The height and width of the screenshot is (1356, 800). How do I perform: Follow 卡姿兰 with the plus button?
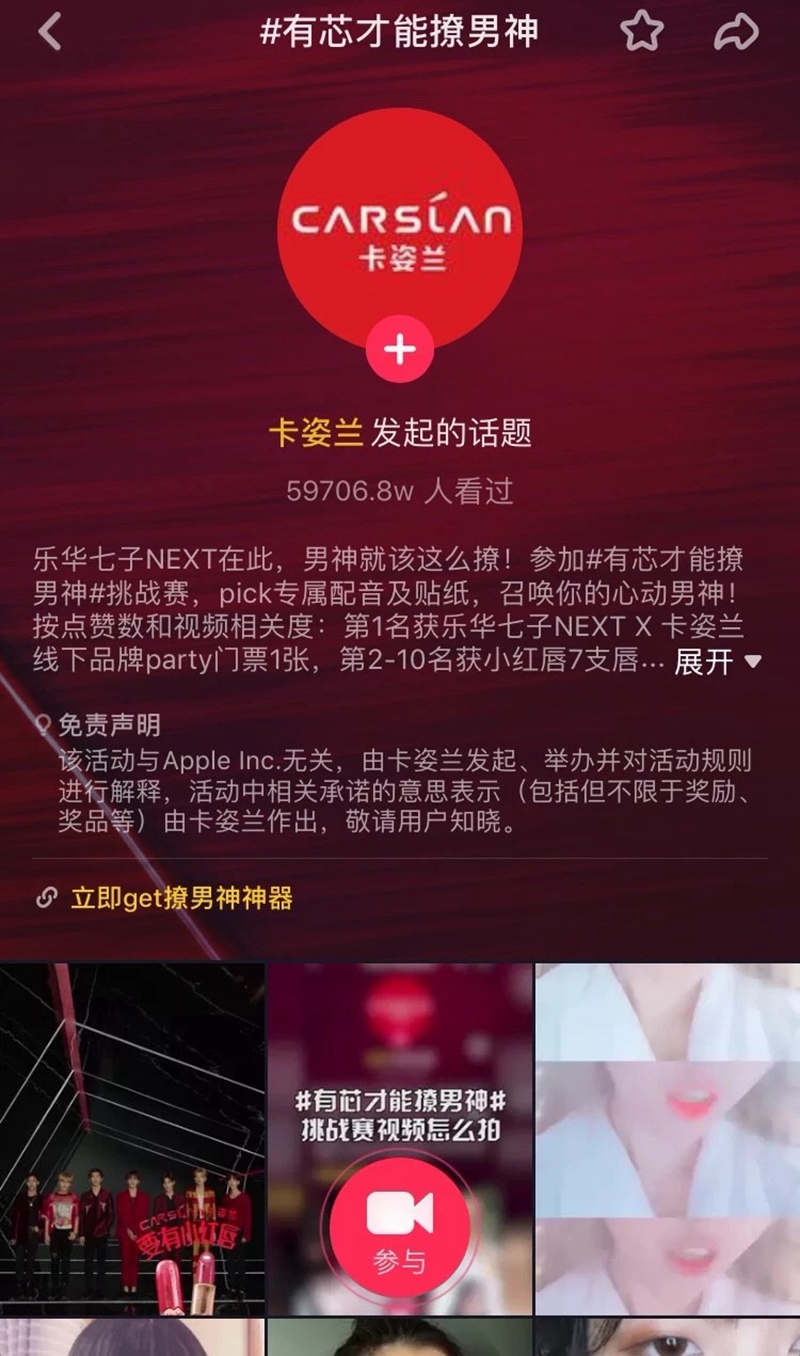click(399, 349)
